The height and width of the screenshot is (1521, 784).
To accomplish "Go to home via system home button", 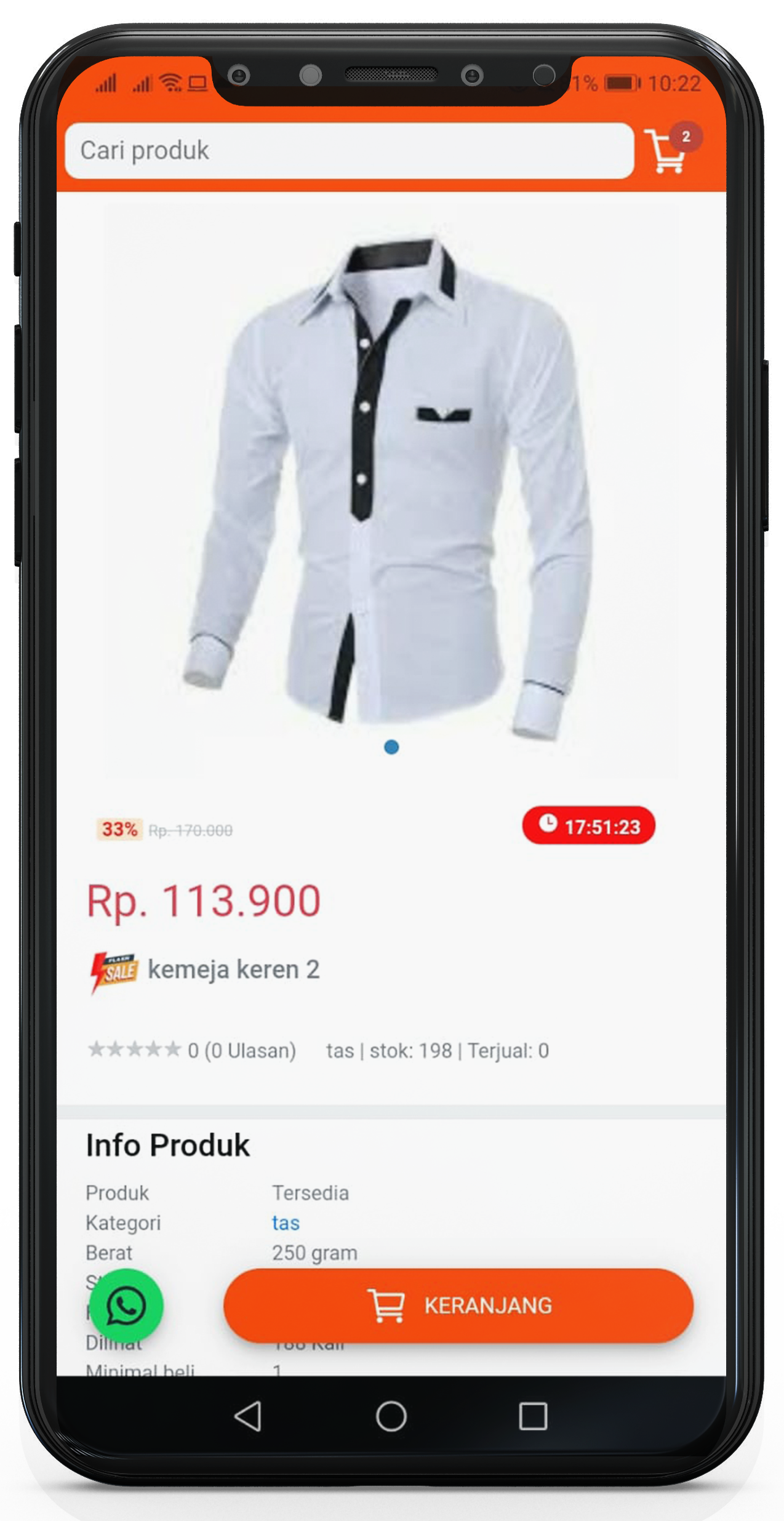I will coord(391,1416).
